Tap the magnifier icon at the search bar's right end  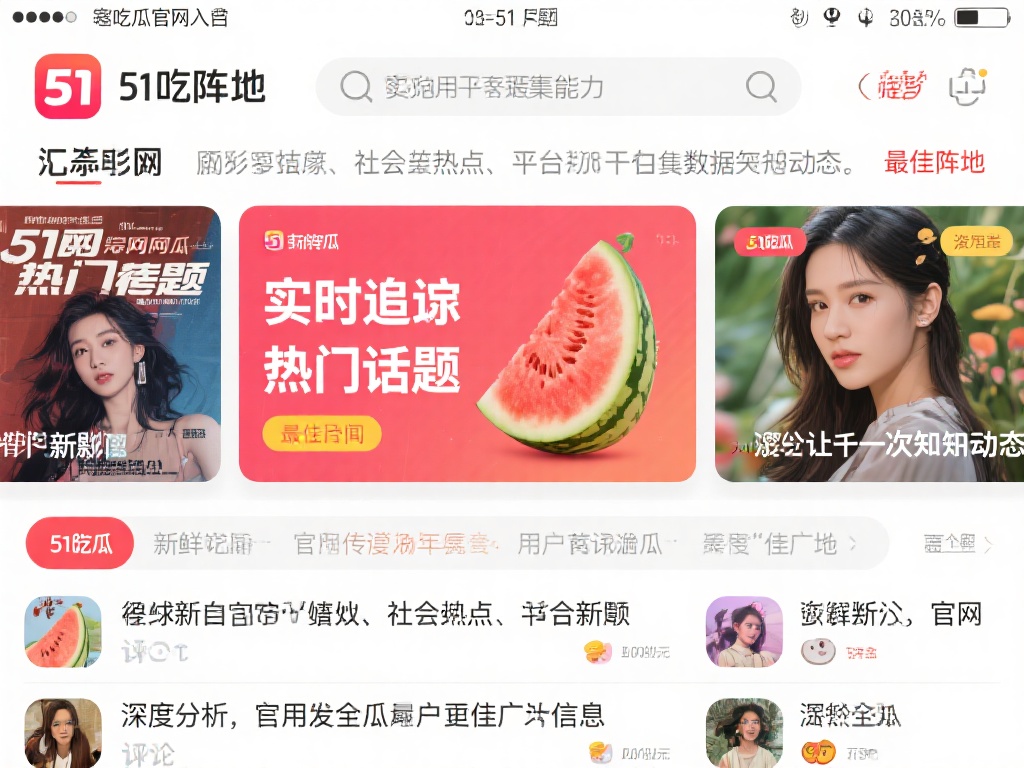point(761,87)
